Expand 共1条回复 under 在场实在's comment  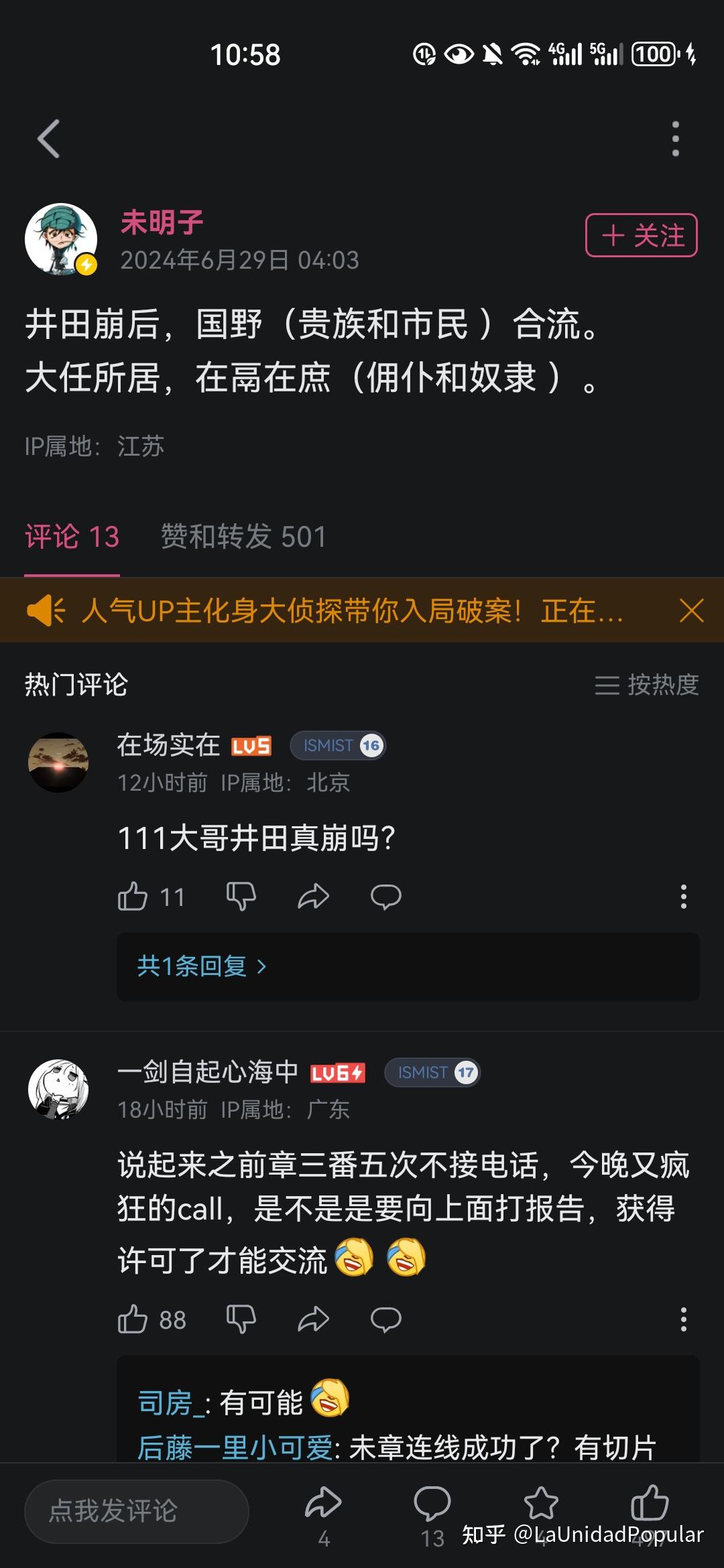tap(201, 966)
